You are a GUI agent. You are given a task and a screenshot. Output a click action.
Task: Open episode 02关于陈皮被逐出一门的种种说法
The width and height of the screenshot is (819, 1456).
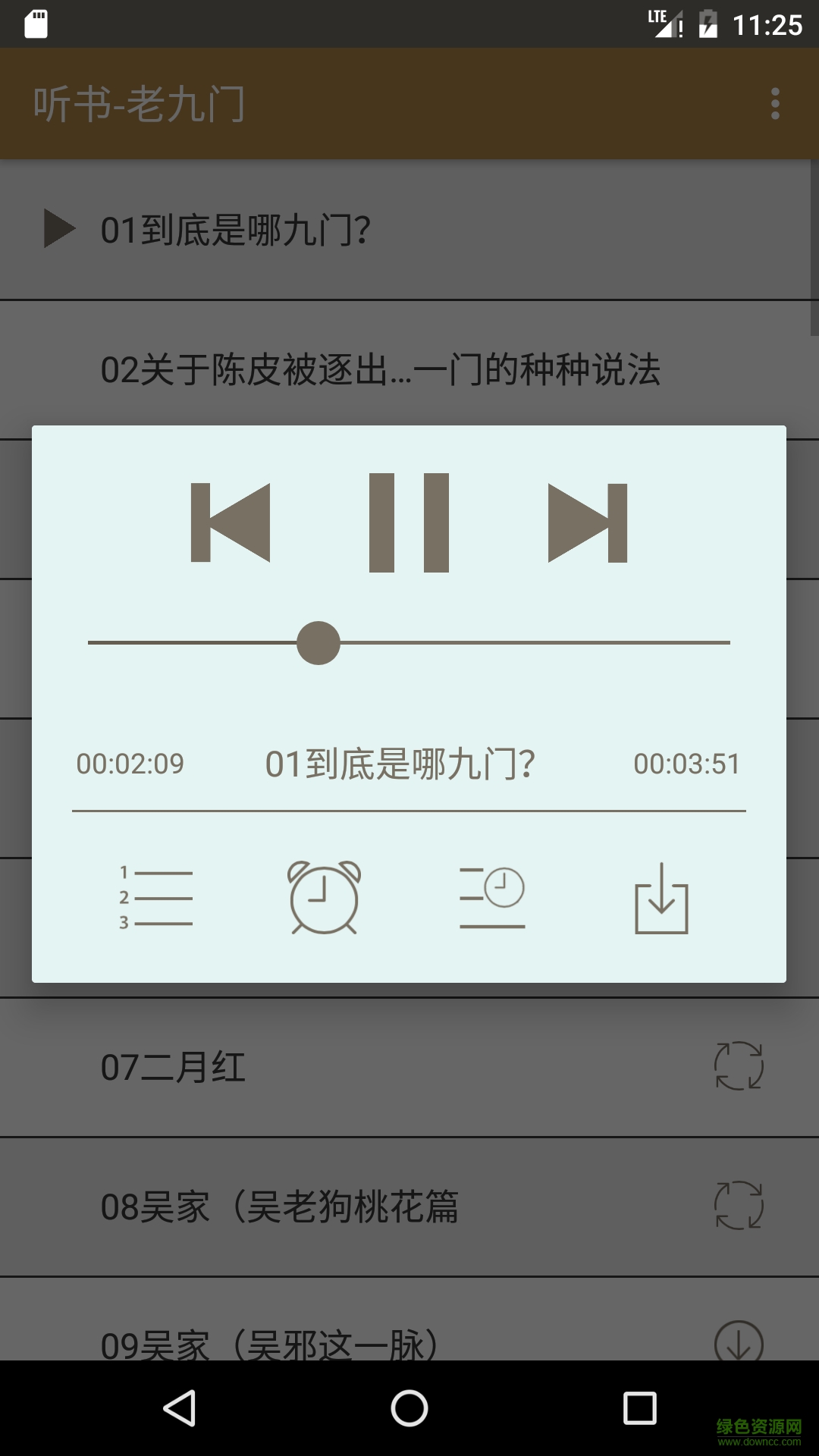pyautogui.click(x=379, y=370)
